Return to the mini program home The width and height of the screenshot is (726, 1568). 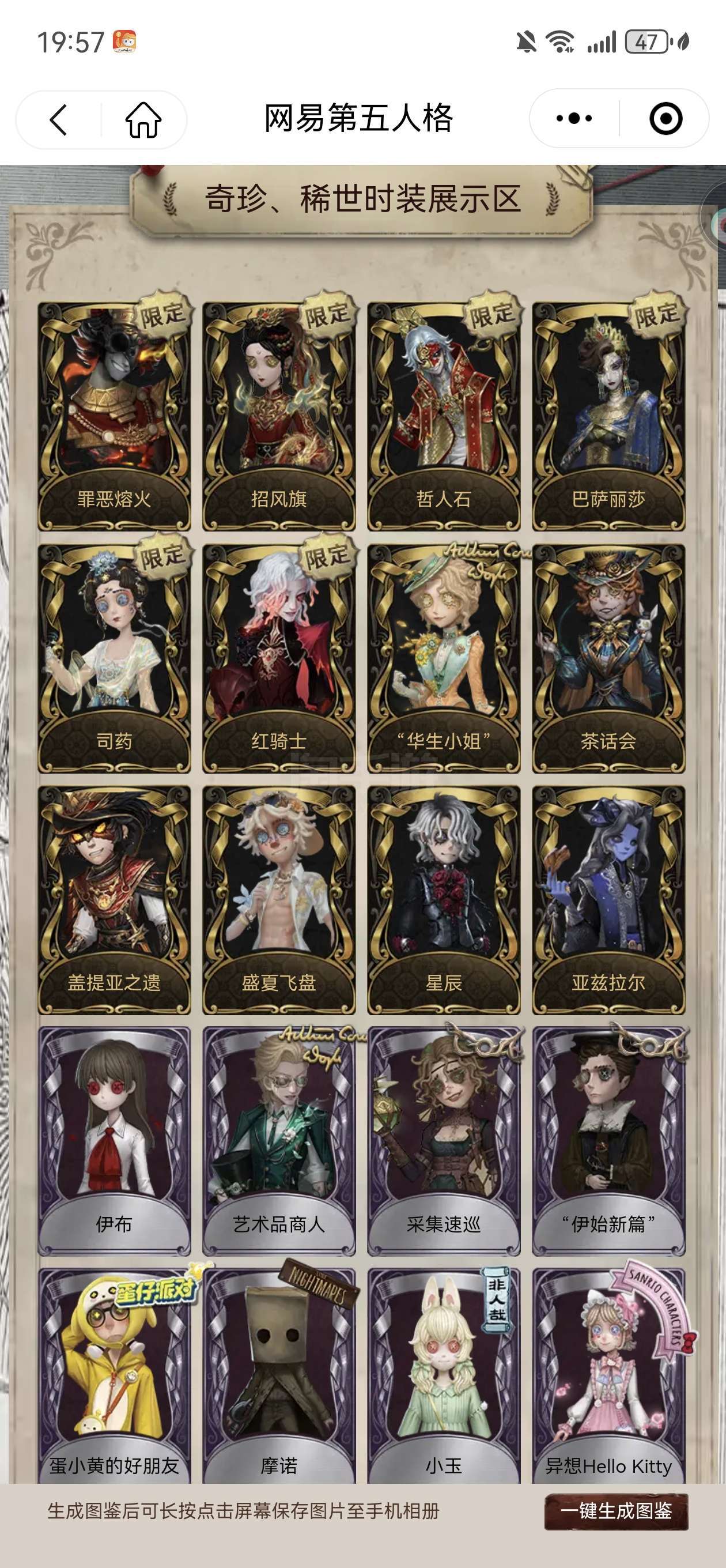143,119
